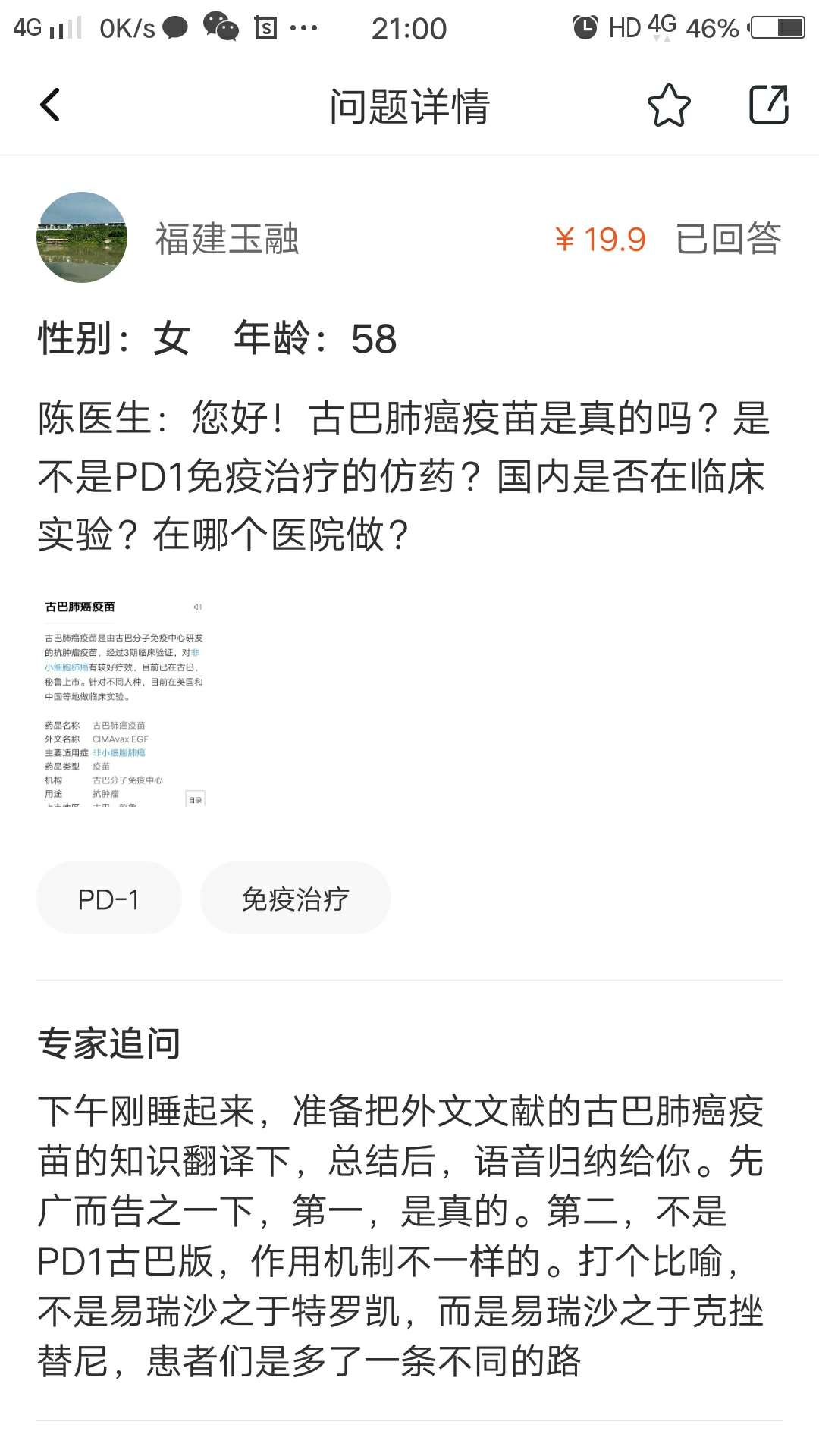Select the 免疫治疗 tag chip

tap(295, 899)
